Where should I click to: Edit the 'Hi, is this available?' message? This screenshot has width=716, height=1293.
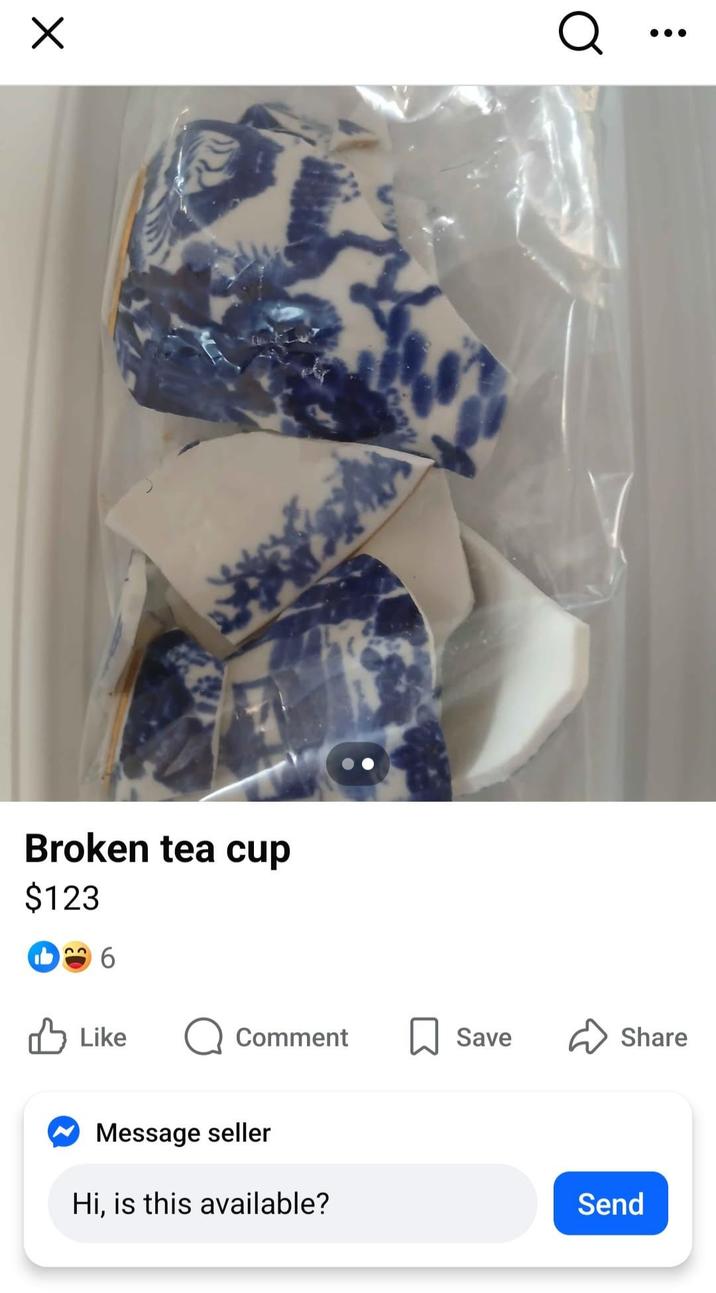[292, 1203]
